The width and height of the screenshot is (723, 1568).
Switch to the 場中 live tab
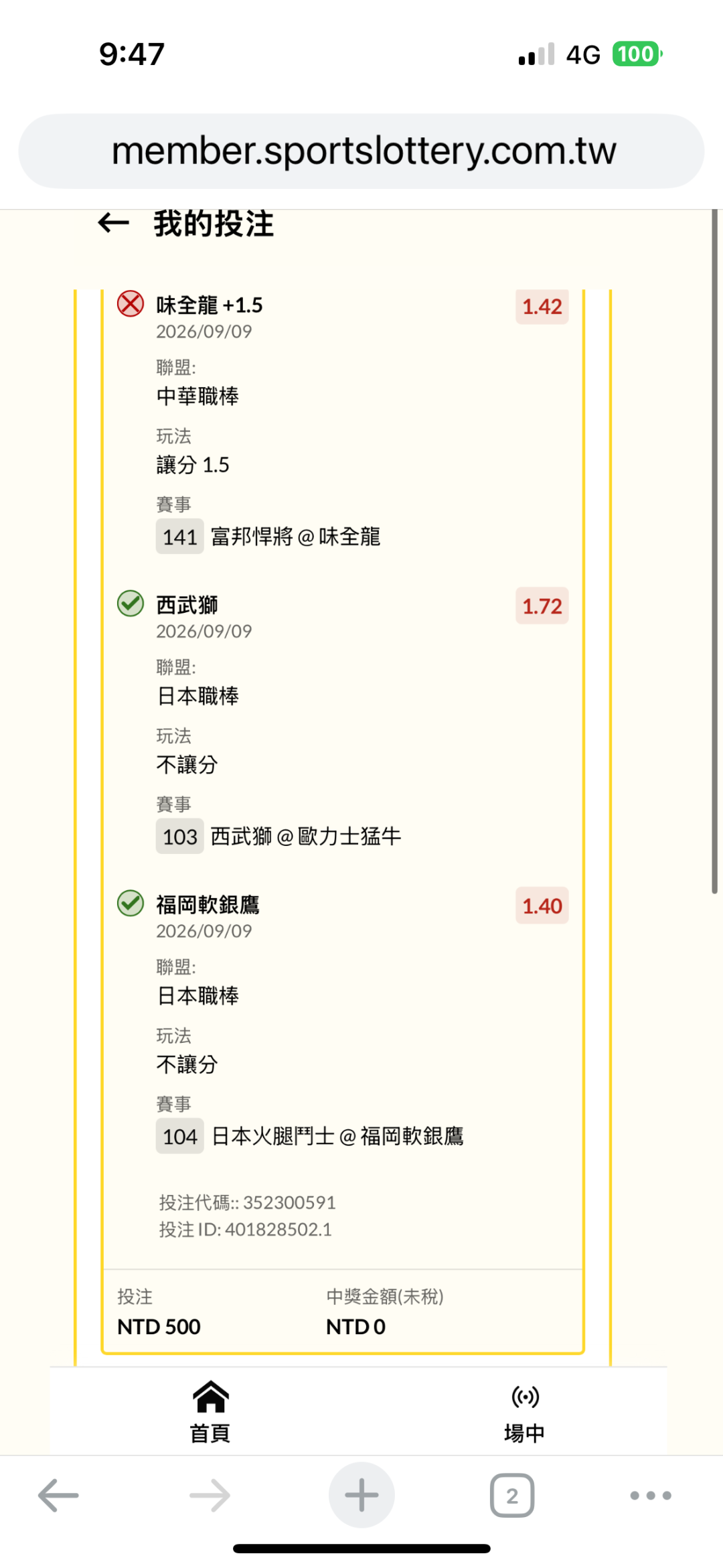524,1411
